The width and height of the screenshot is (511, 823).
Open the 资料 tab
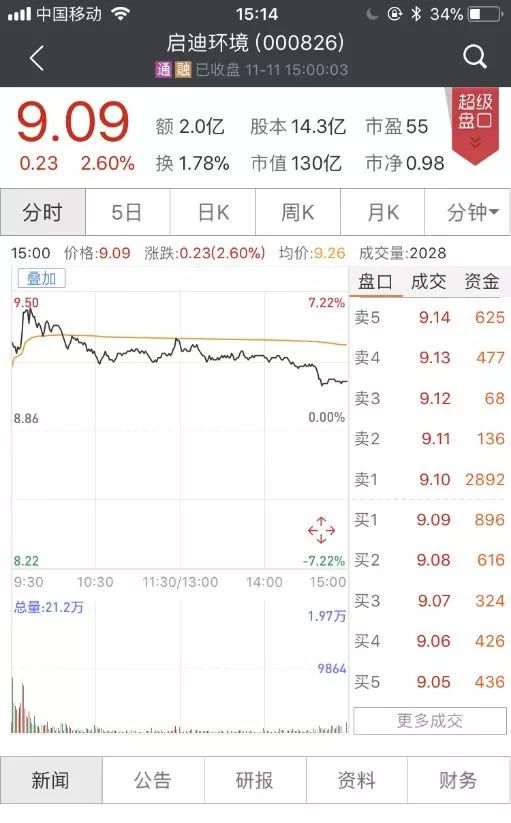[x=357, y=780]
